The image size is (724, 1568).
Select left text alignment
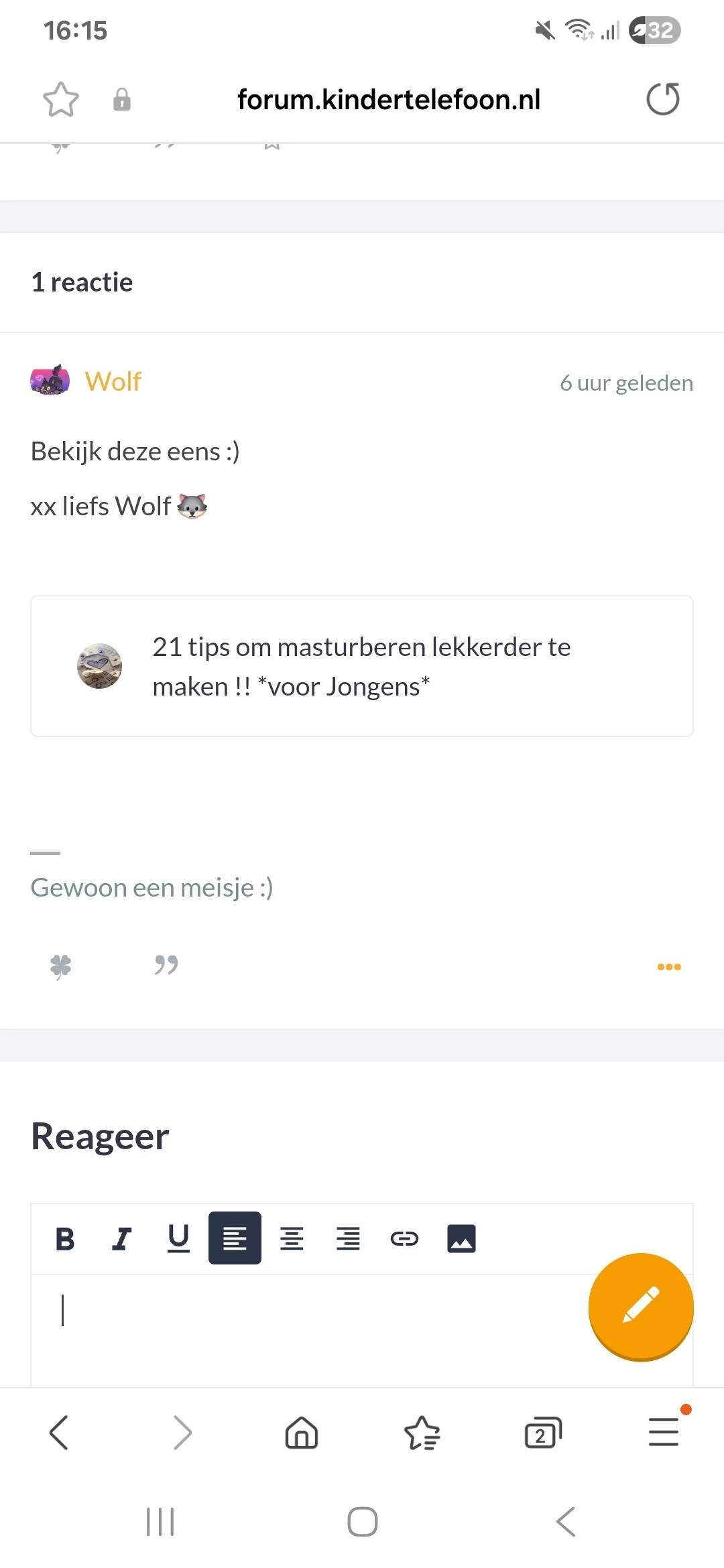[x=235, y=1238]
